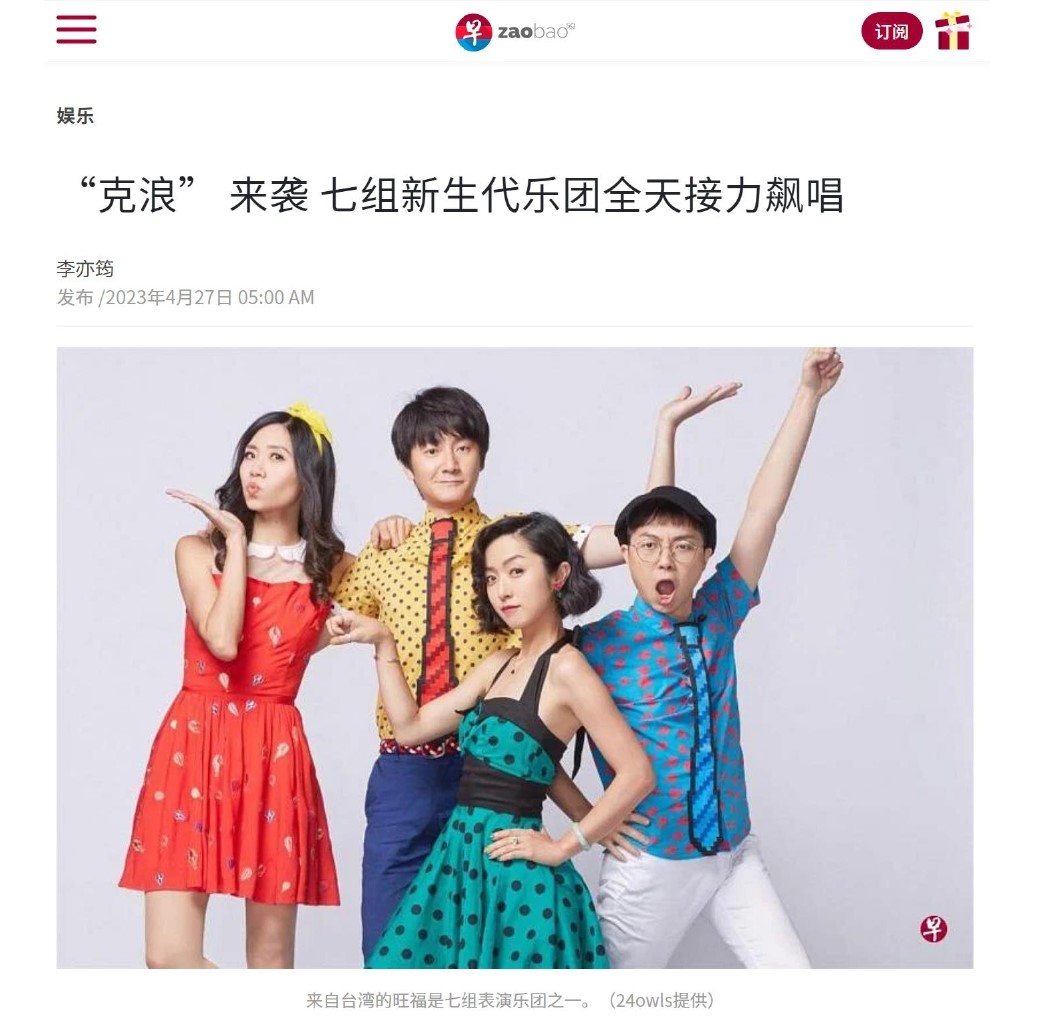Image resolution: width=1042 pixels, height=1030 pixels.
Task: Open the 娱乐 category link
Action: (x=75, y=116)
